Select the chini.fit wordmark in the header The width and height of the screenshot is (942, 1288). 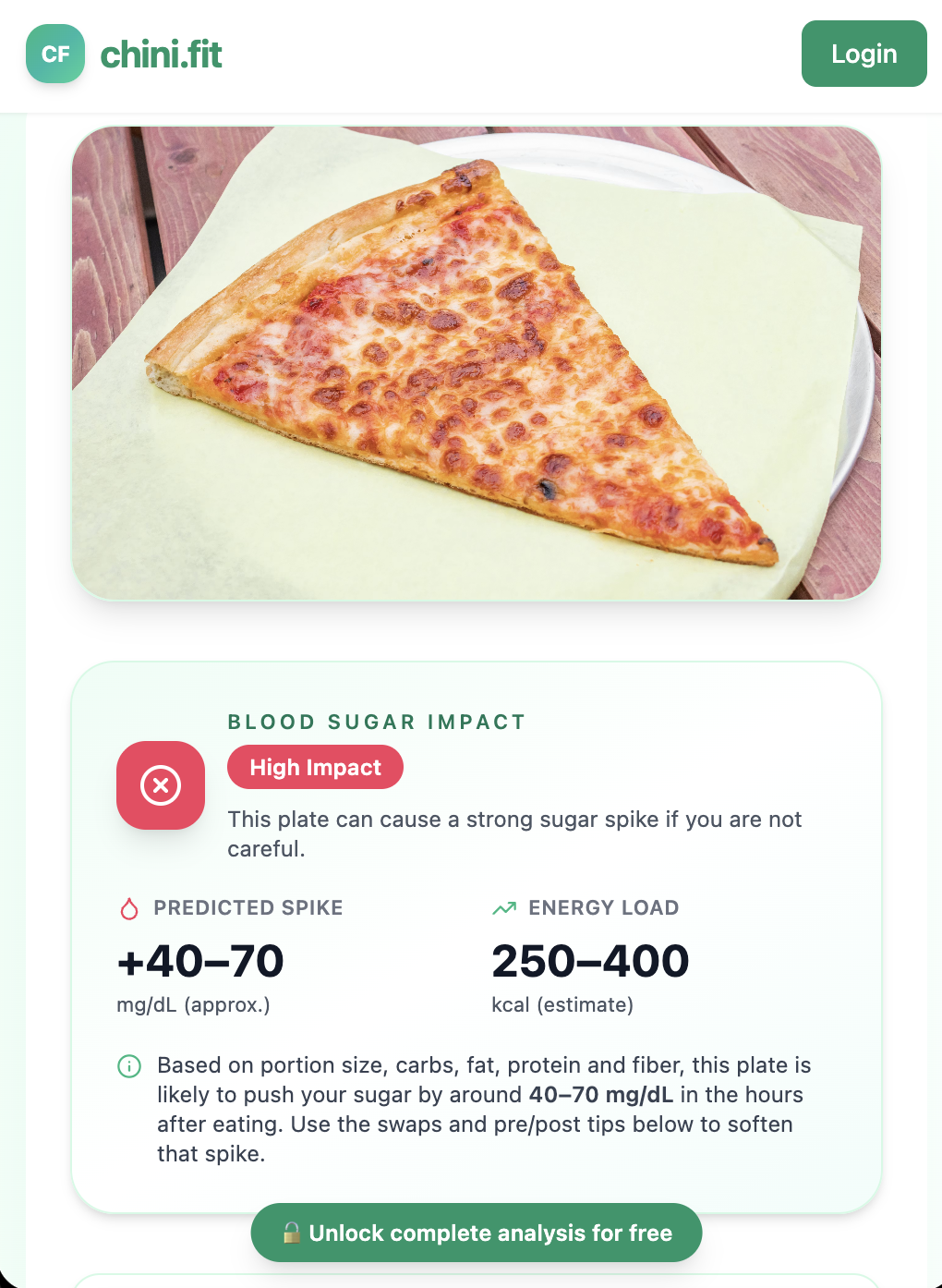point(161,55)
